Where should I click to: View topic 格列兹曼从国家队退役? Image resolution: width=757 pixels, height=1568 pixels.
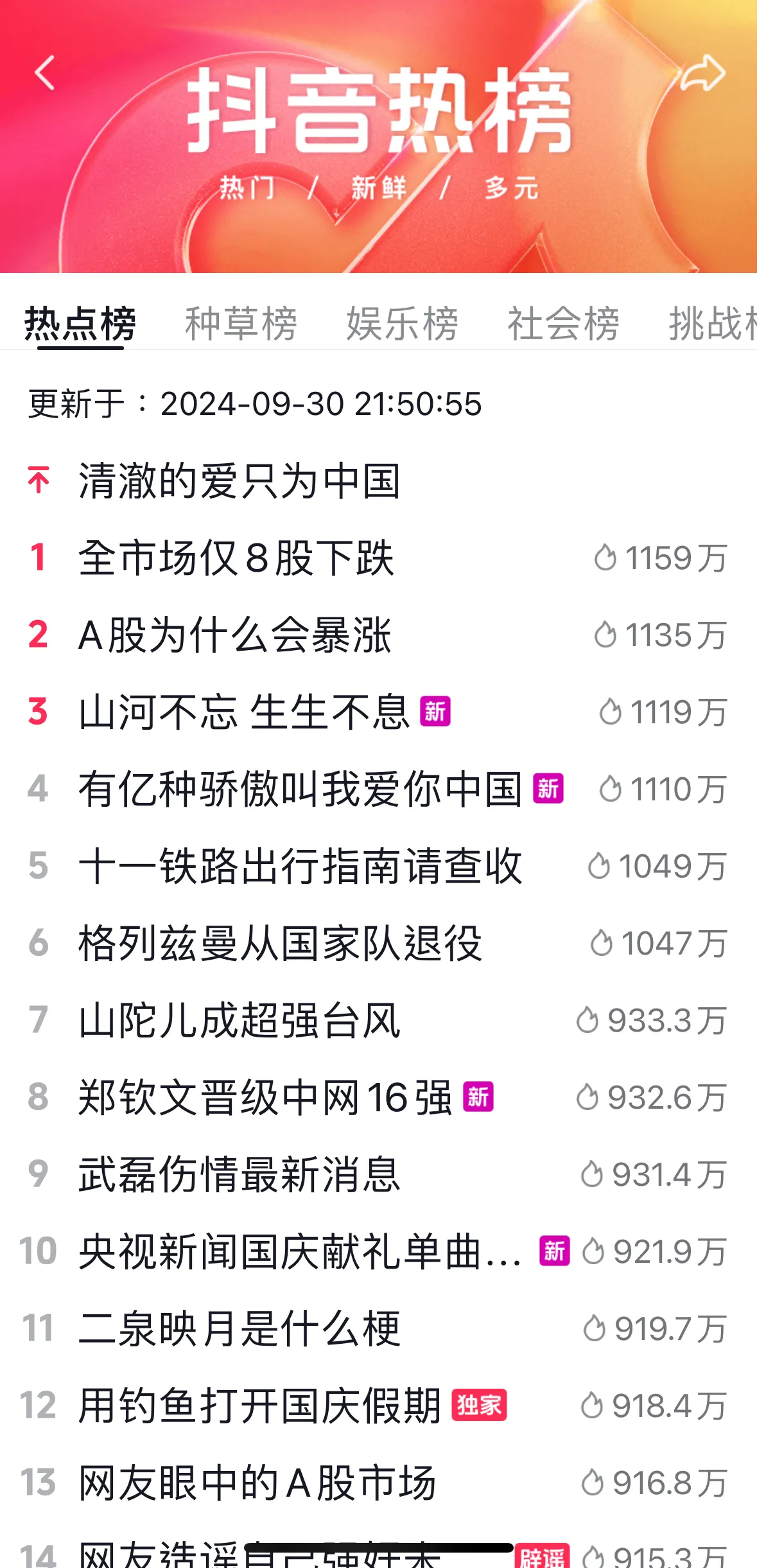(x=280, y=943)
